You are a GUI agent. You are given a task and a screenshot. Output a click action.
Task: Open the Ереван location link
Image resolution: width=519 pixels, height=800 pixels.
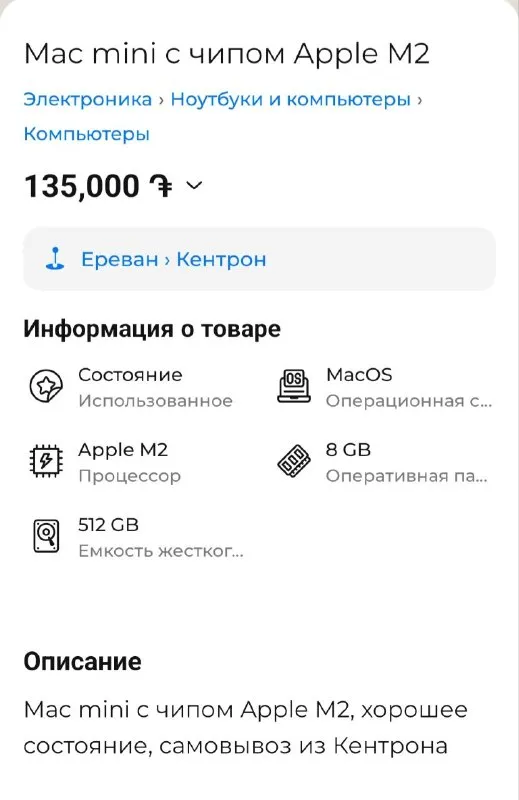click(119, 260)
